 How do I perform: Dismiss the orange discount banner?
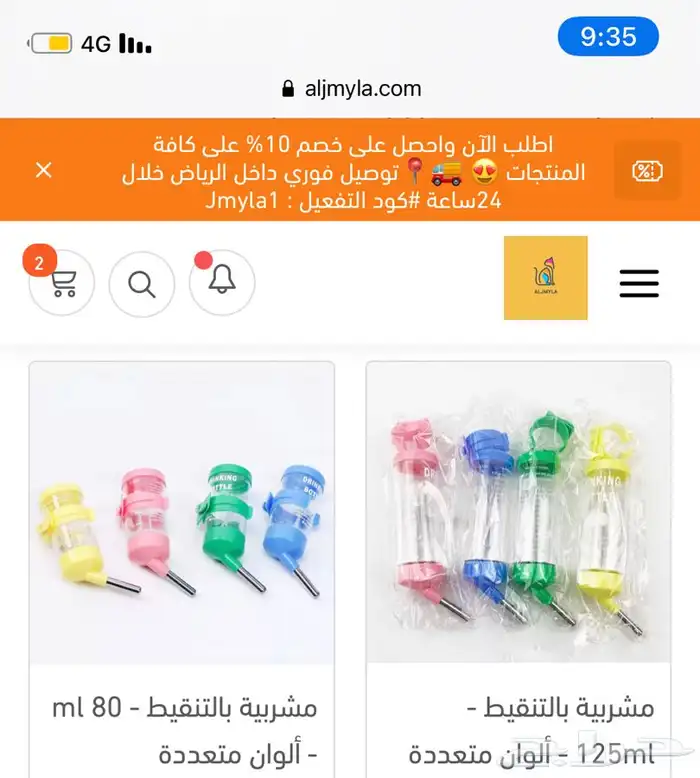[43, 170]
